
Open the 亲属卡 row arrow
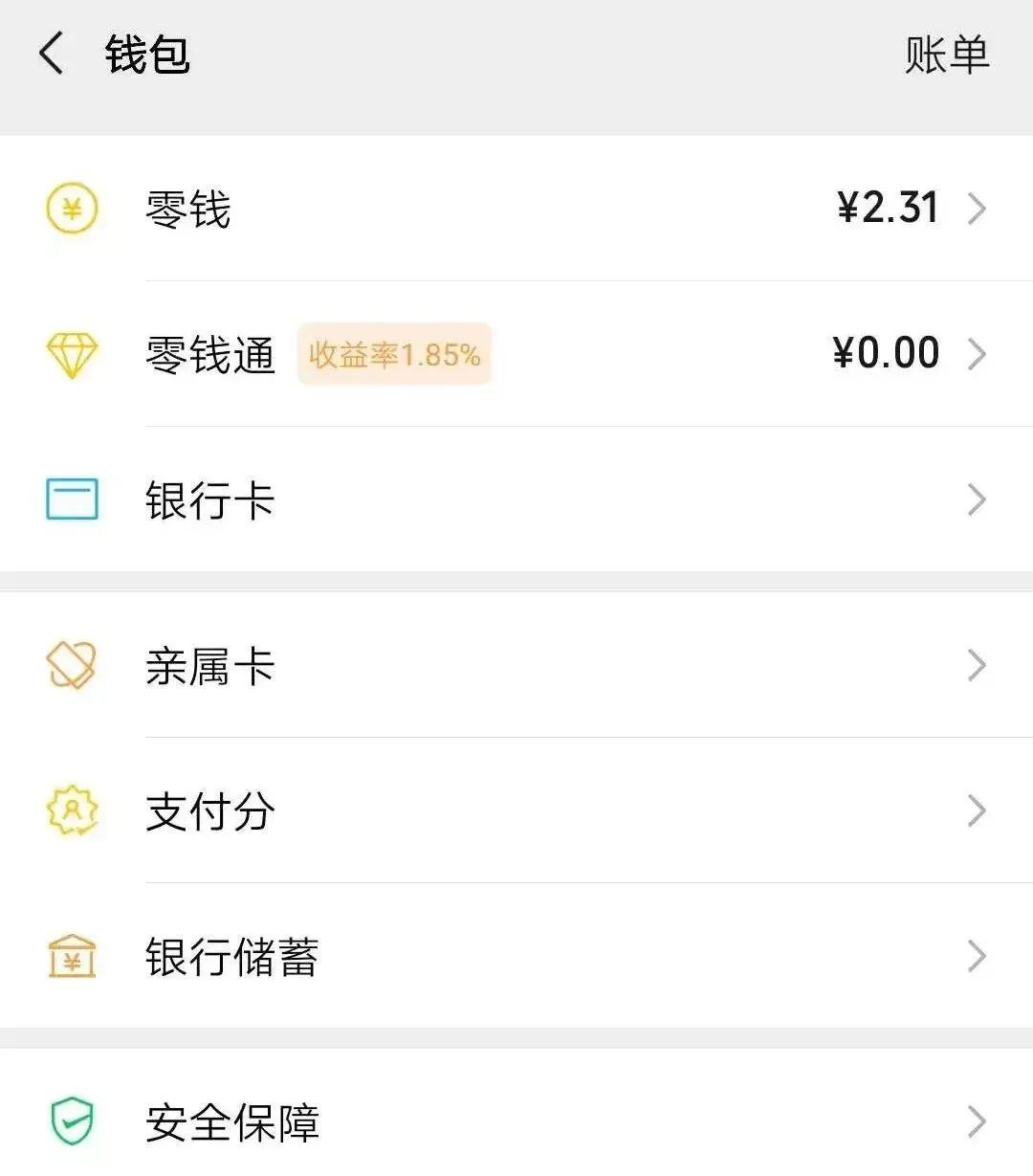click(x=978, y=665)
